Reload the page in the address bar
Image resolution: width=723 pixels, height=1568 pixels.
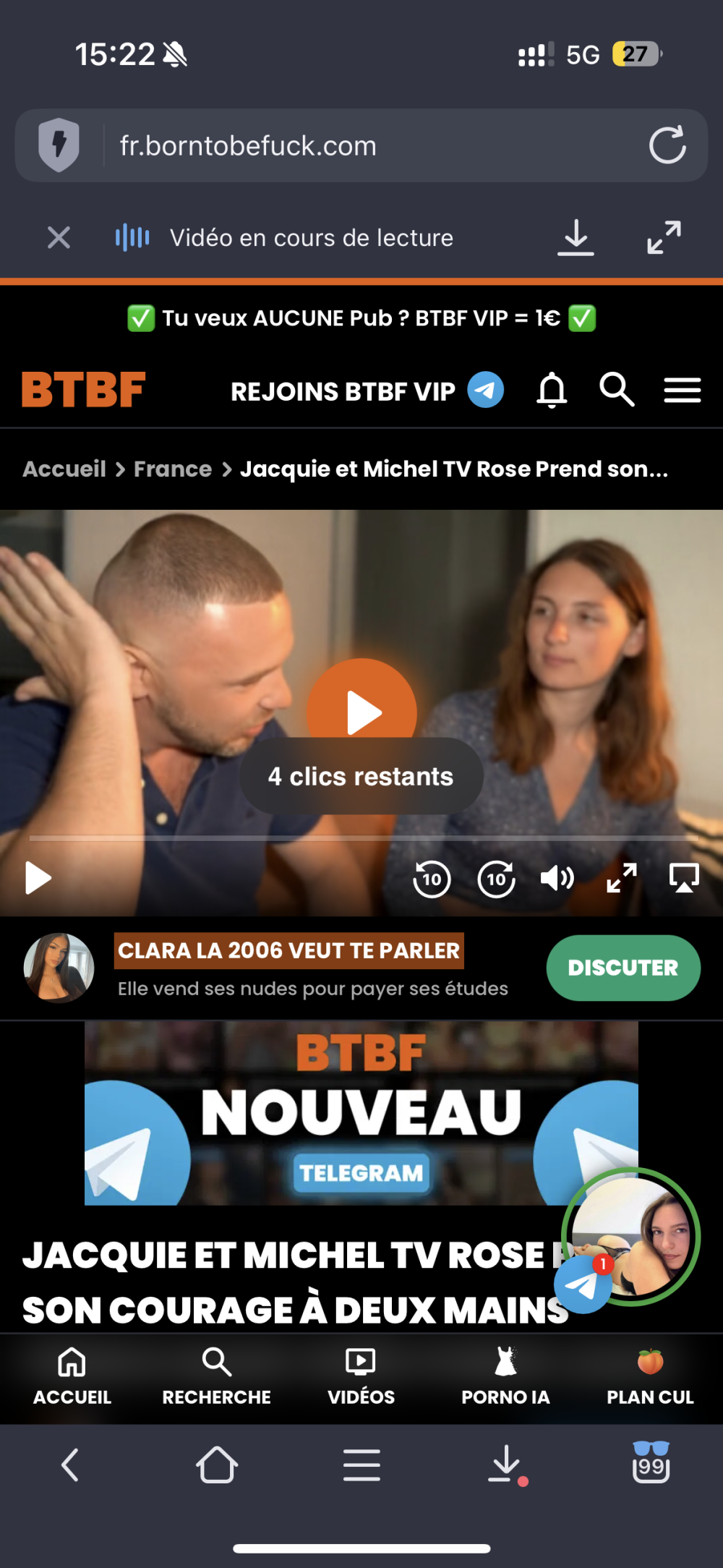tap(667, 145)
